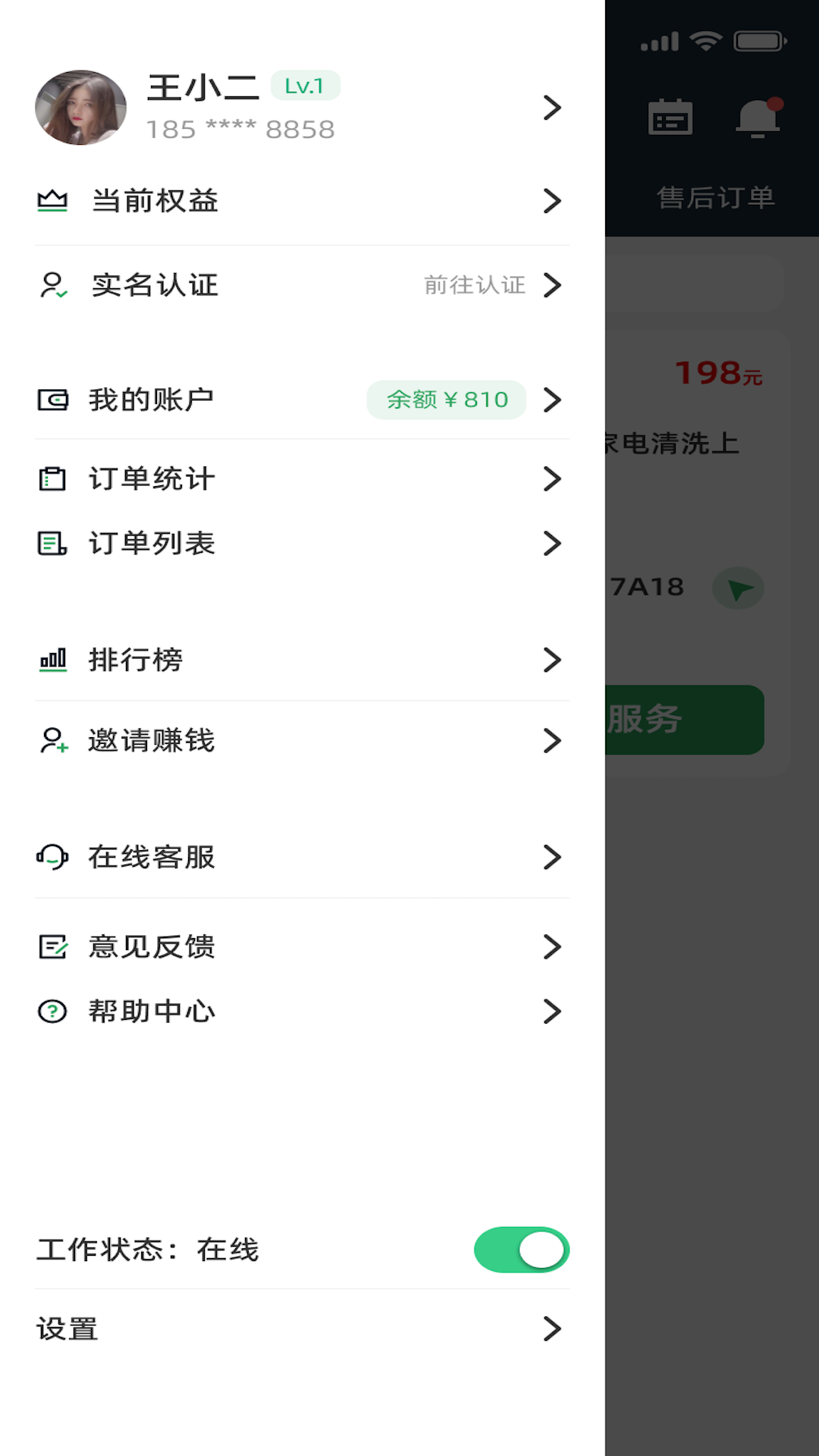Open 邀请赚钱 invite page
The width and height of the screenshot is (819, 1456).
coord(302,740)
